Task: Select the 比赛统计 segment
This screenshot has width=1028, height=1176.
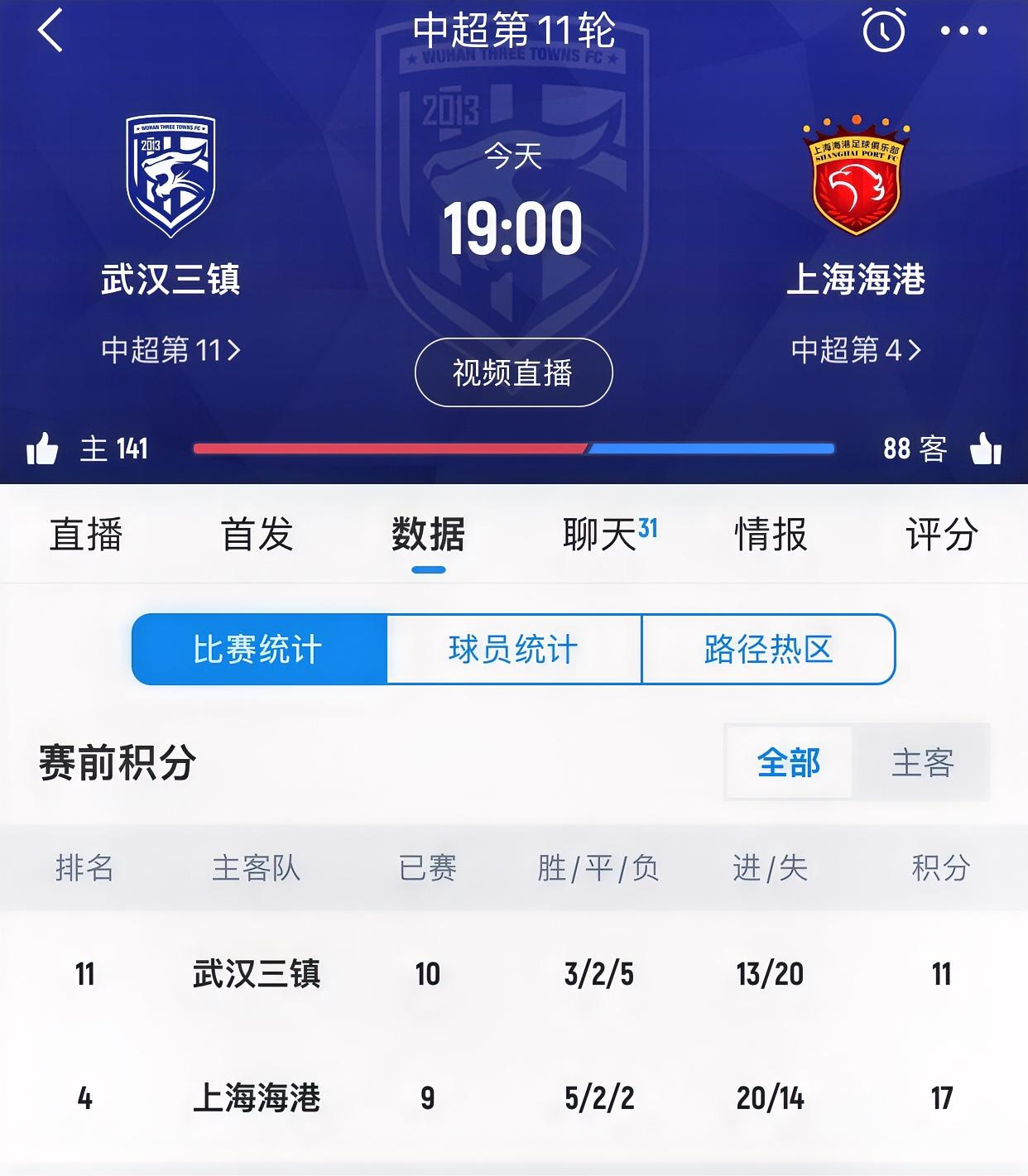Action: [x=258, y=650]
